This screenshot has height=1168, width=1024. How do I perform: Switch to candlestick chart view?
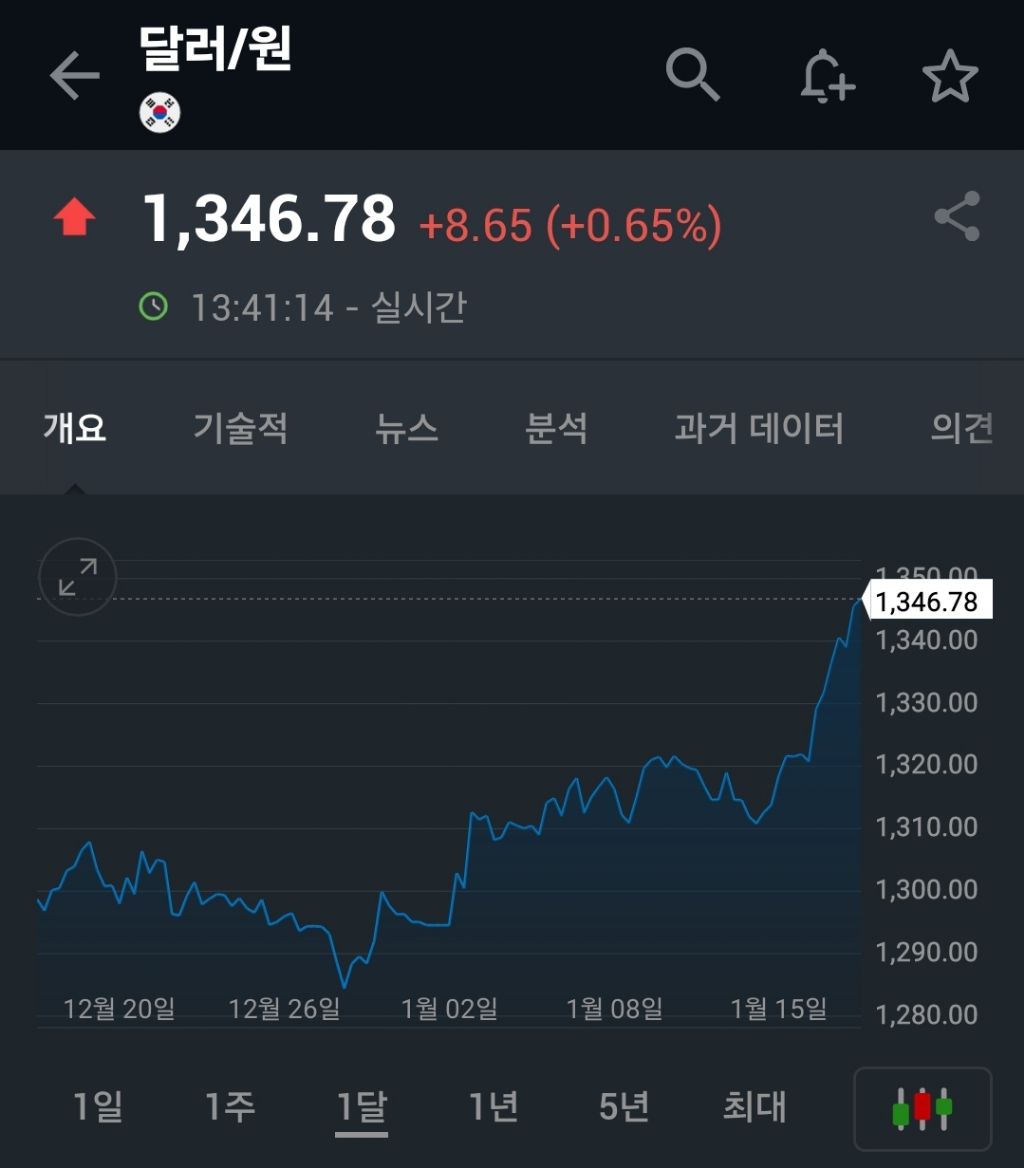922,1108
